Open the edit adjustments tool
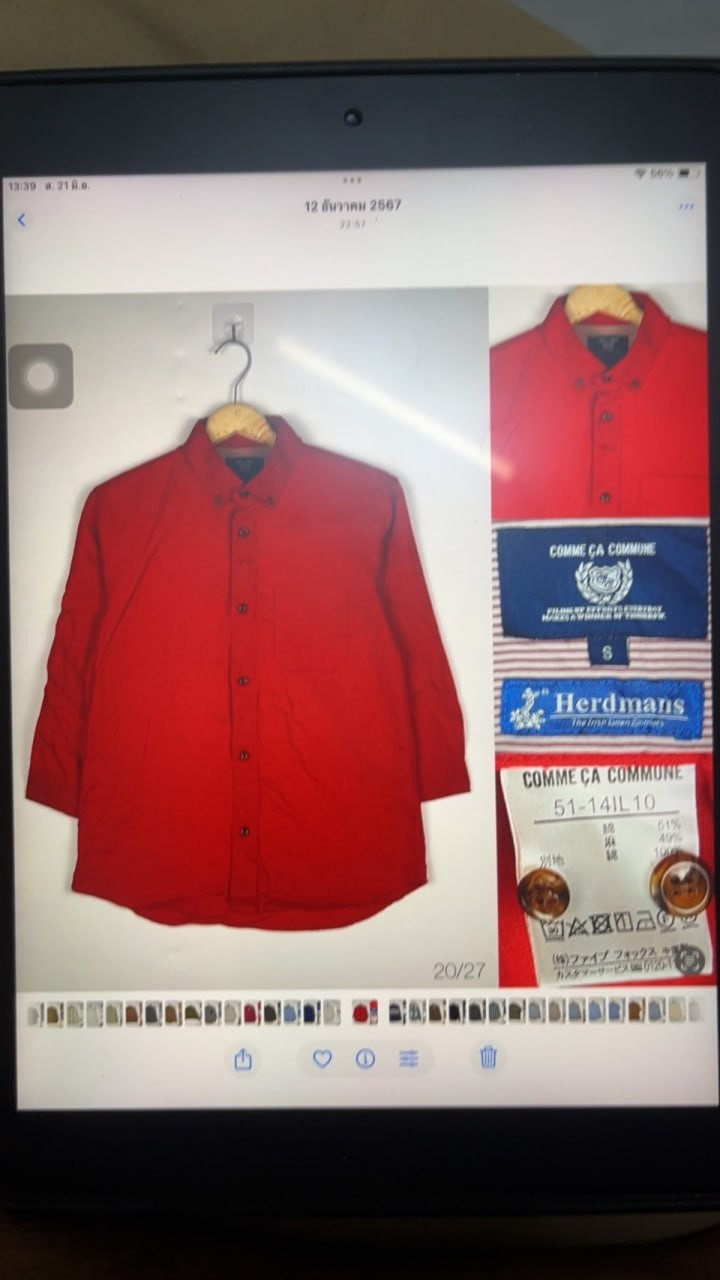This screenshot has width=720, height=1280. pos(409,1058)
